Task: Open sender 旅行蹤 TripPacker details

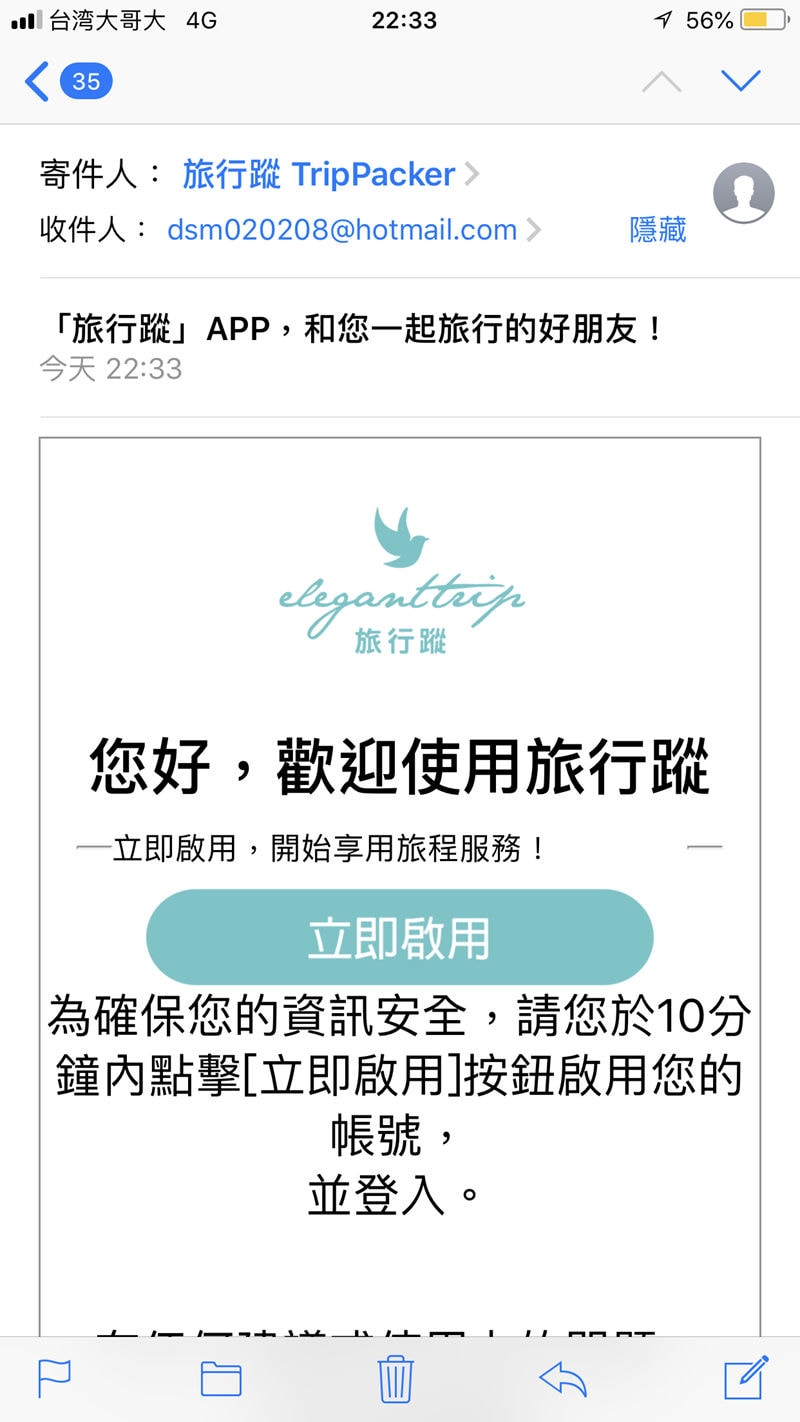Action: point(320,175)
